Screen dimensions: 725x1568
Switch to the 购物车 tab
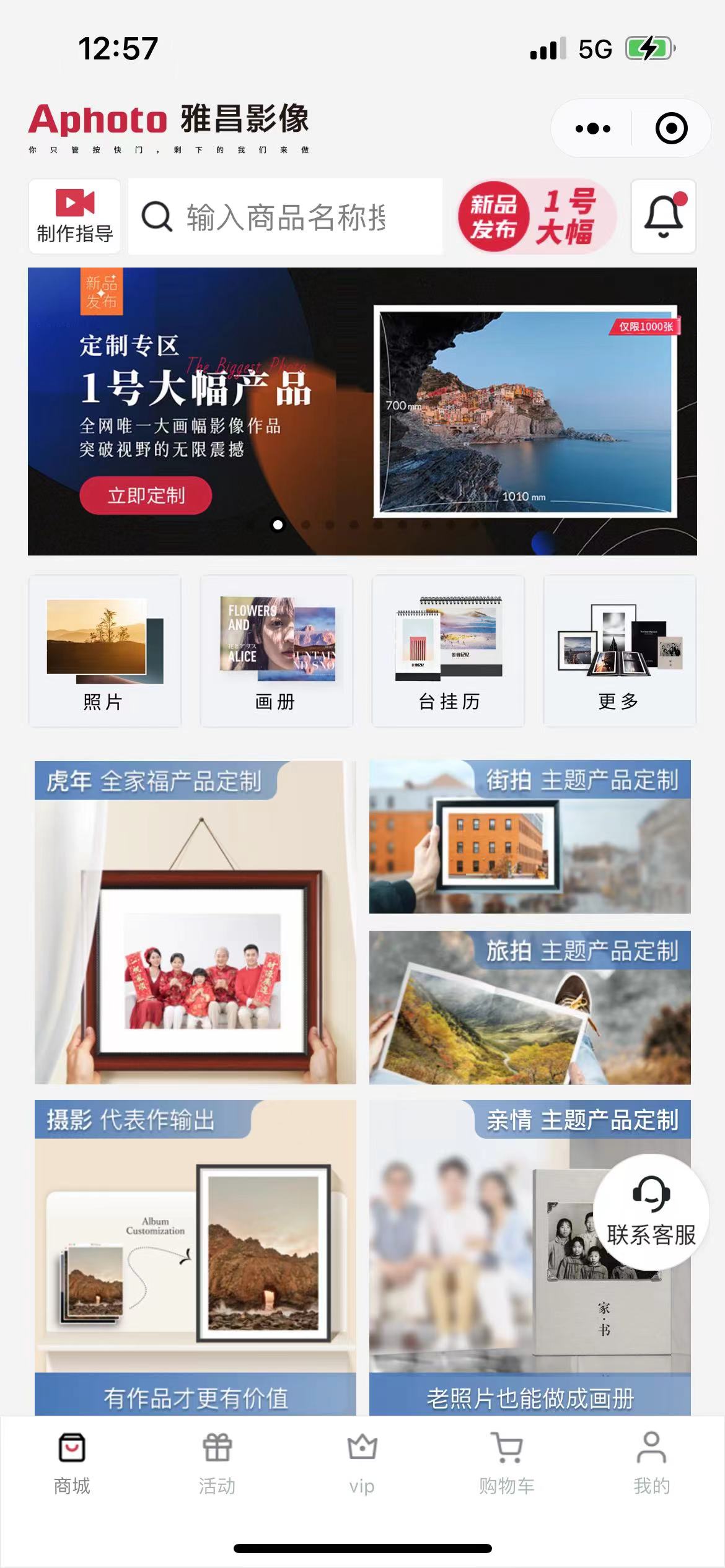507,1463
